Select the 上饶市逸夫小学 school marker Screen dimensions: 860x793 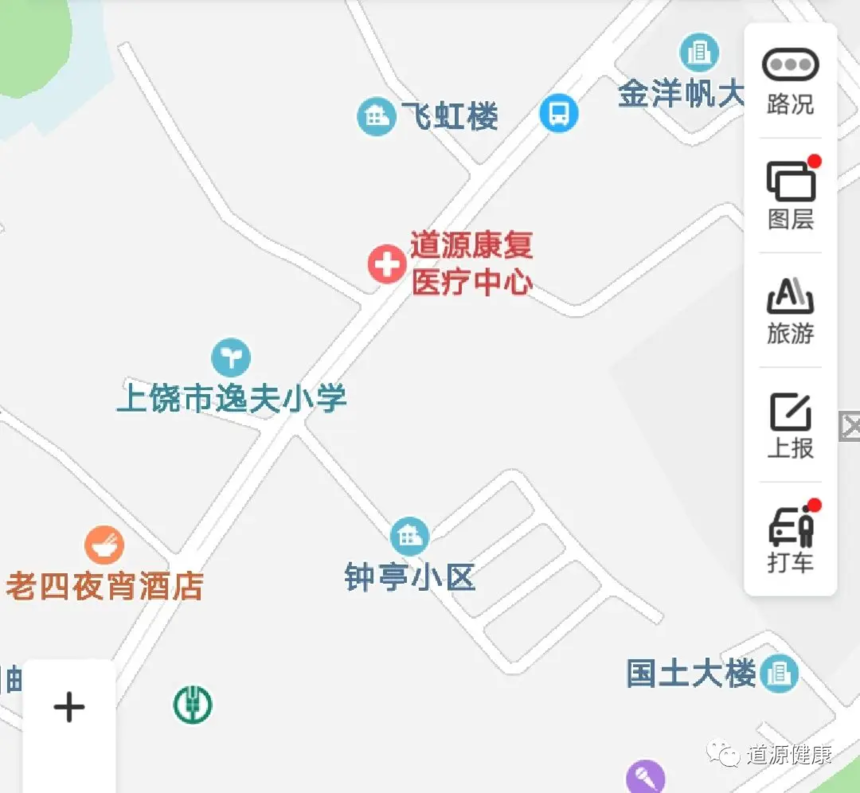[231, 358]
